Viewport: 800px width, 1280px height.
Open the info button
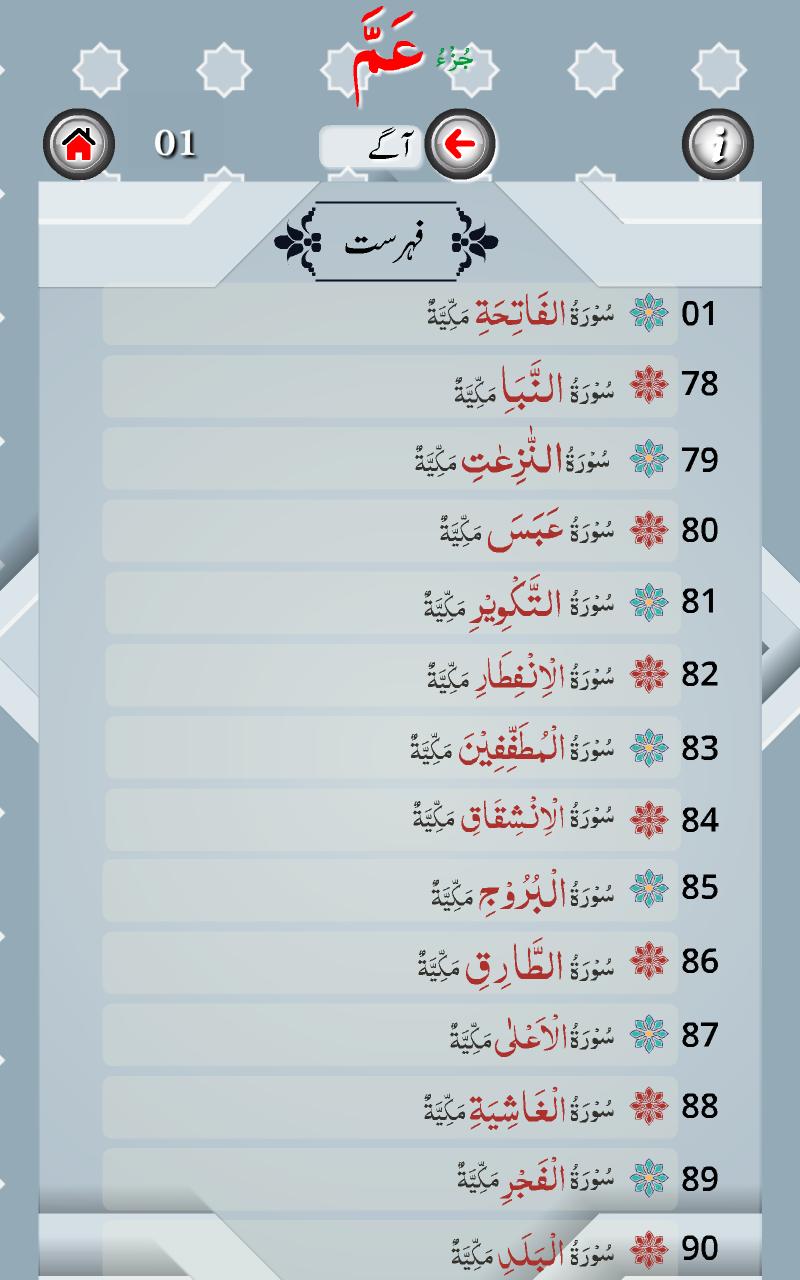(x=718, y=145)
